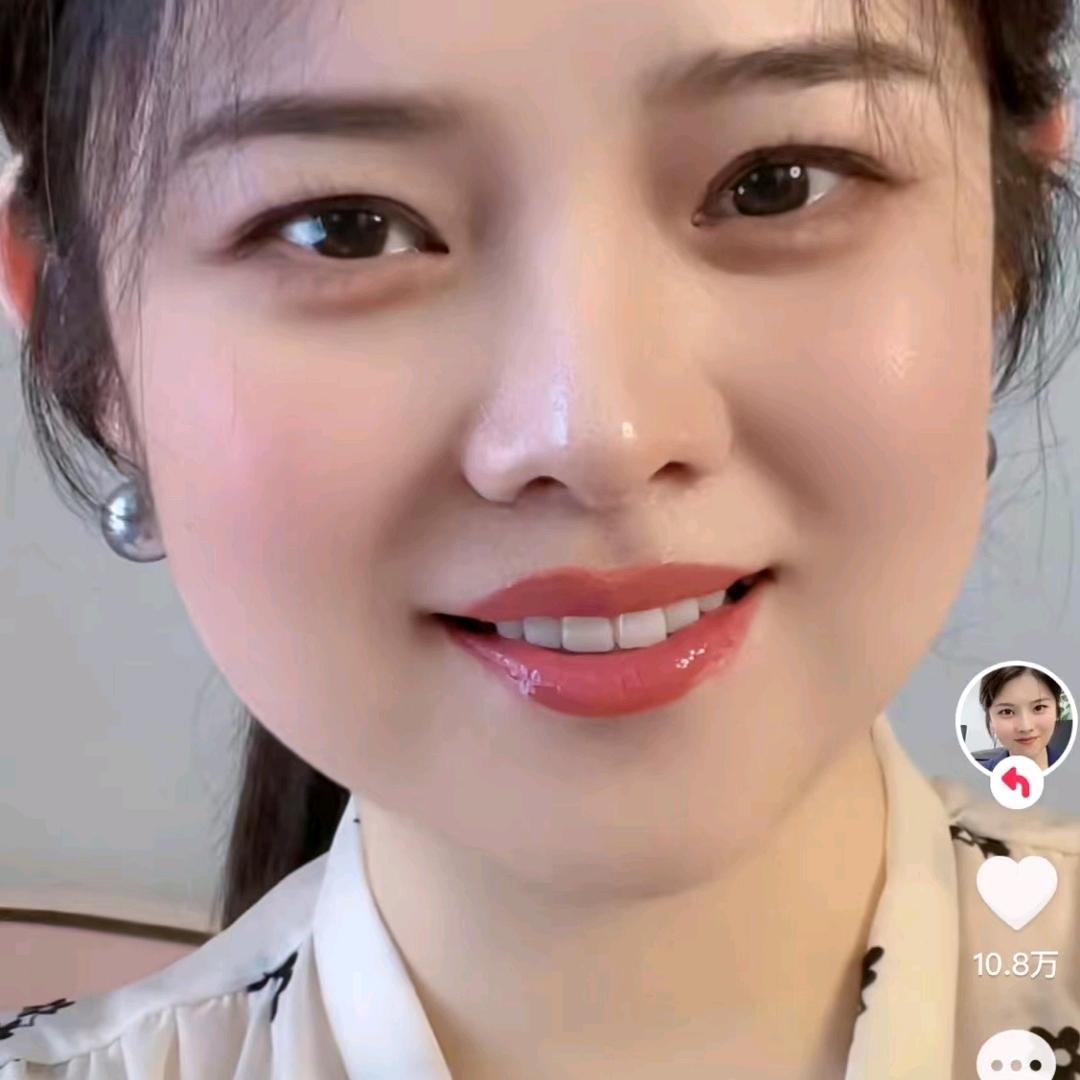Open the creator's profile avatar
Image resolution: width=1080 pixels, height=1080 pixels.
click(x=1015, y=716)
